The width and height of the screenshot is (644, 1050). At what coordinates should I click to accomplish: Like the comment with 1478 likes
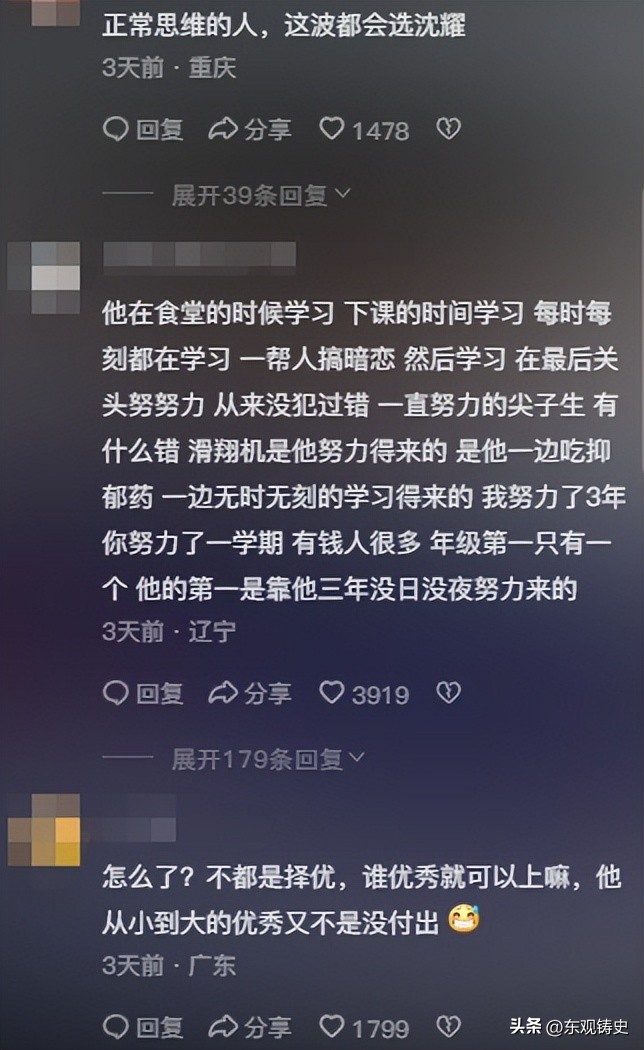tap(364, 129)
